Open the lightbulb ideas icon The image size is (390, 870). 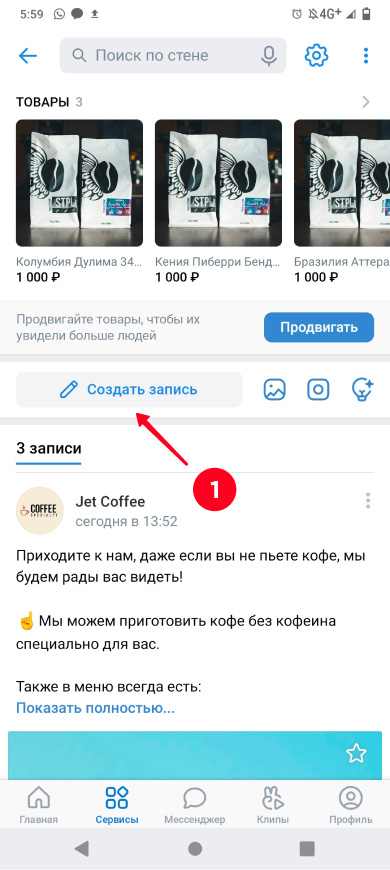pos(364,390)
